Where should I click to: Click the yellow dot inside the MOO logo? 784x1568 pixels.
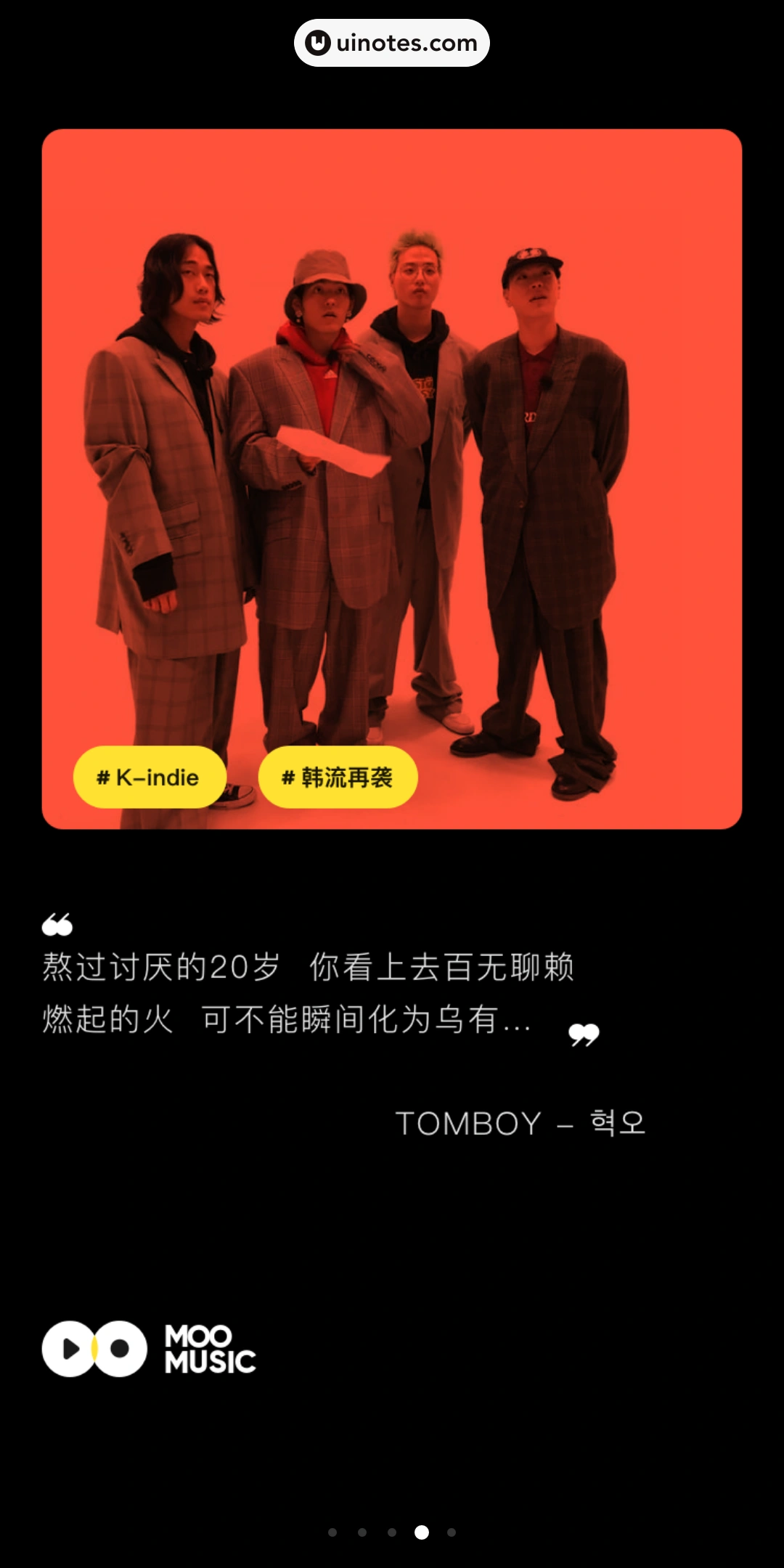[95, 1349]
